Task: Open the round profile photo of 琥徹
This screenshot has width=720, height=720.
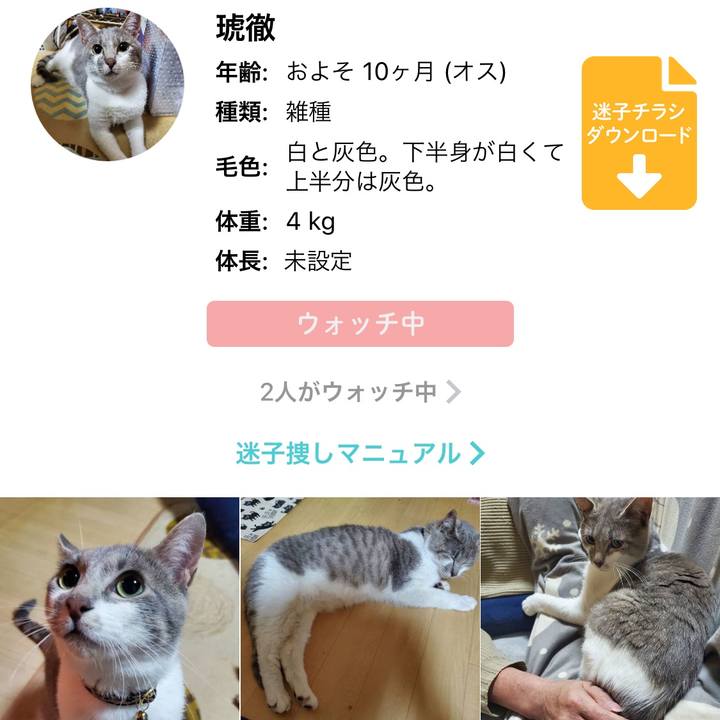Action: 107,85
